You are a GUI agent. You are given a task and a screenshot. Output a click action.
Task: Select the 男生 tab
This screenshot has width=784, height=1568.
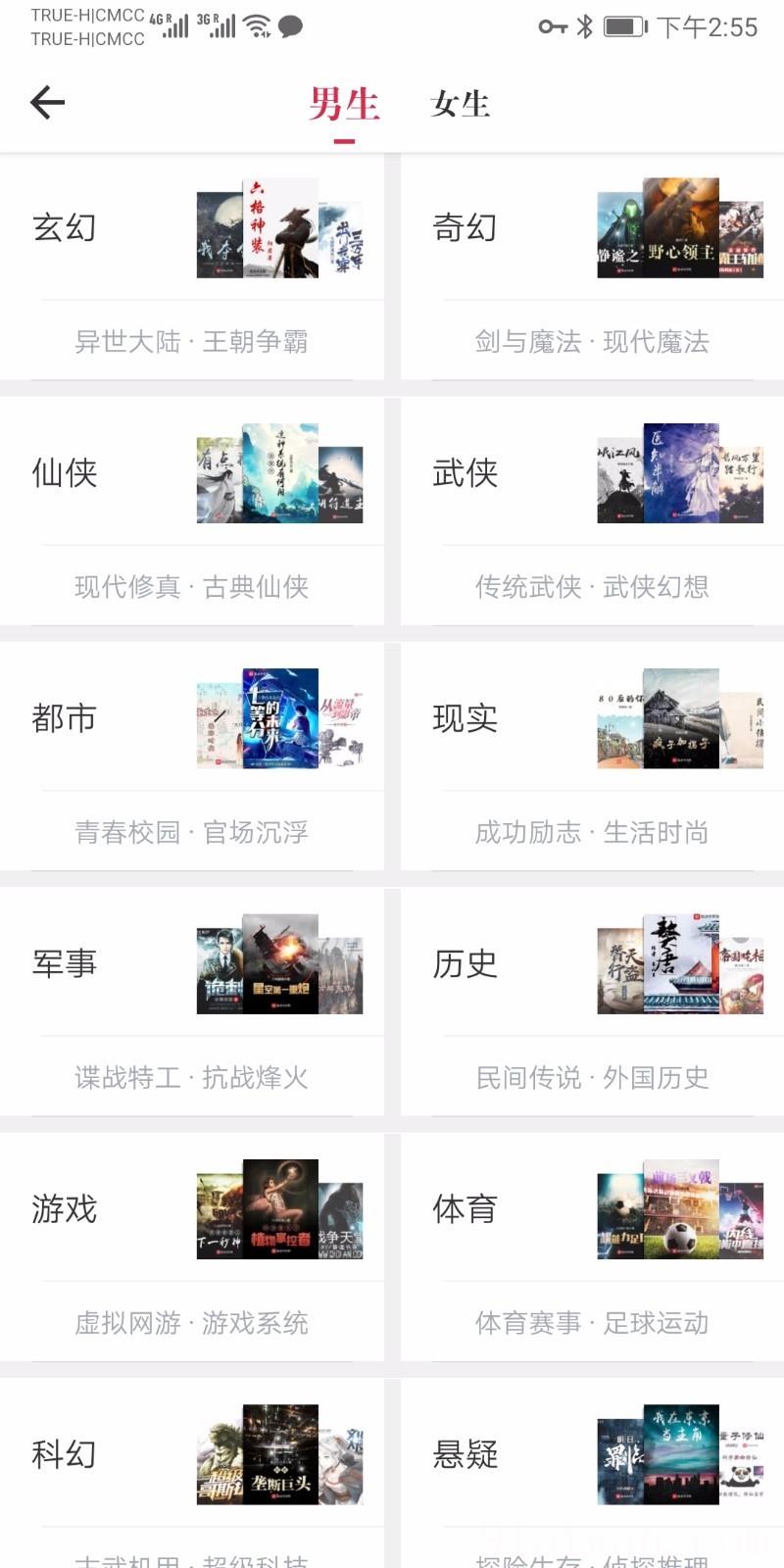pyautogui.click(x=342, y=104)
